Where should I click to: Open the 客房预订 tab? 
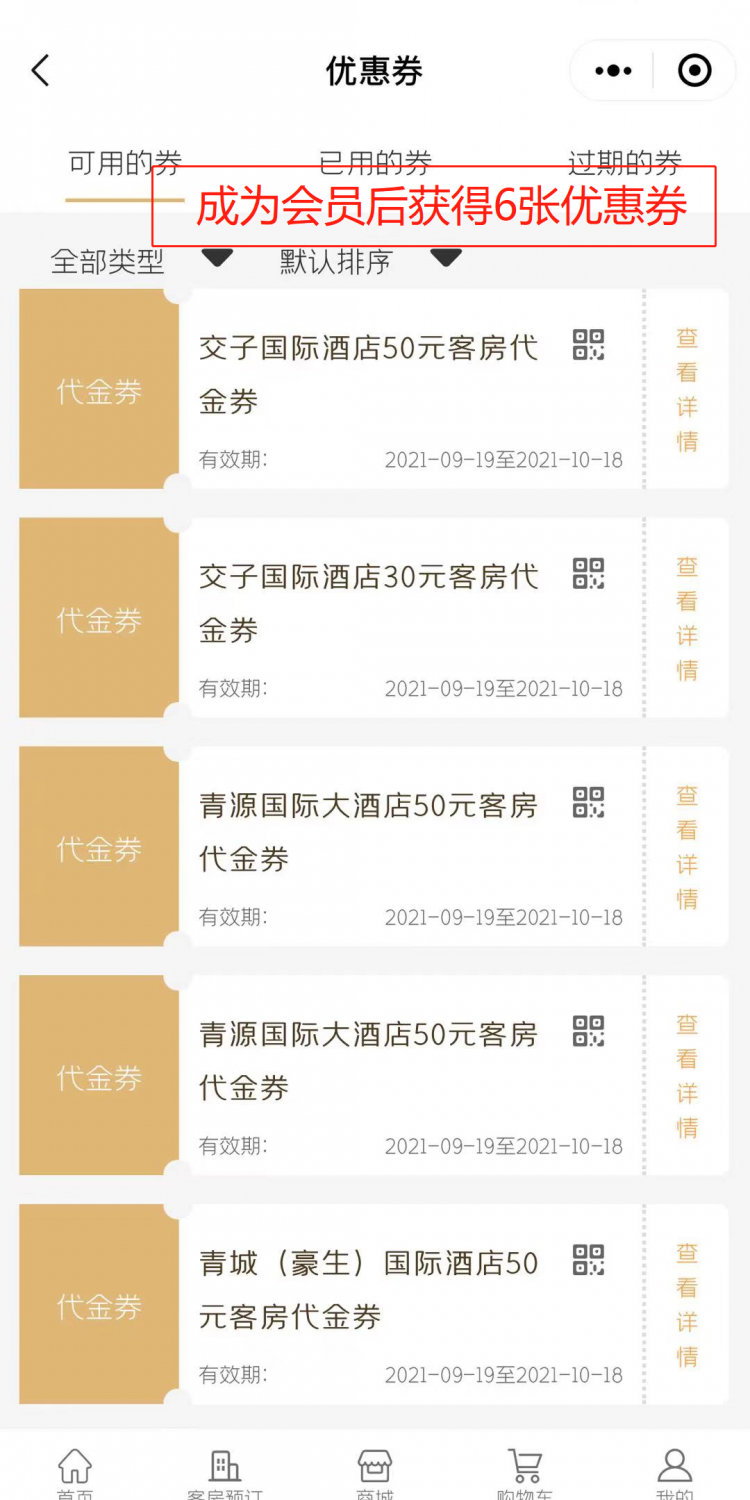point(225,1474)
